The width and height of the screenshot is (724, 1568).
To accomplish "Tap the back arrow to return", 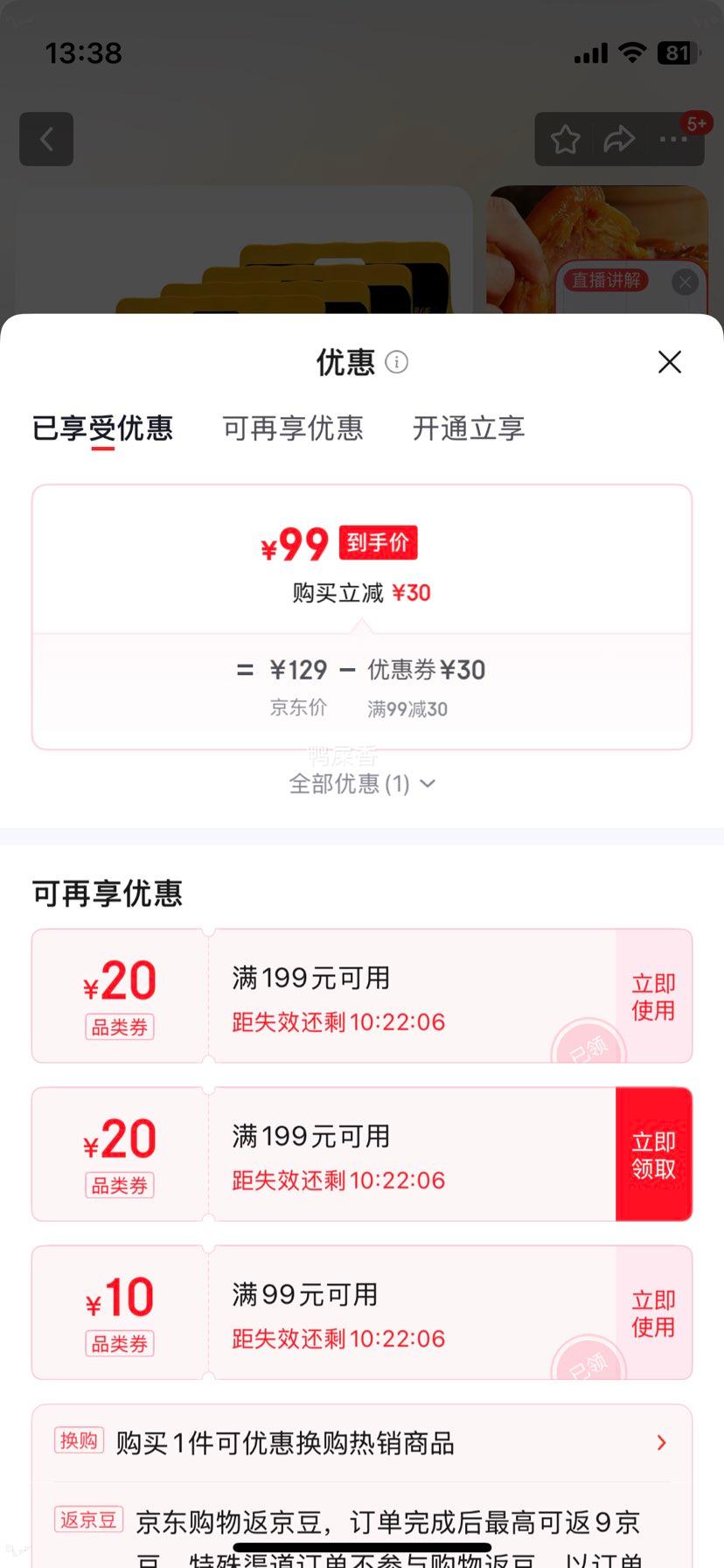I will point(45,138).
